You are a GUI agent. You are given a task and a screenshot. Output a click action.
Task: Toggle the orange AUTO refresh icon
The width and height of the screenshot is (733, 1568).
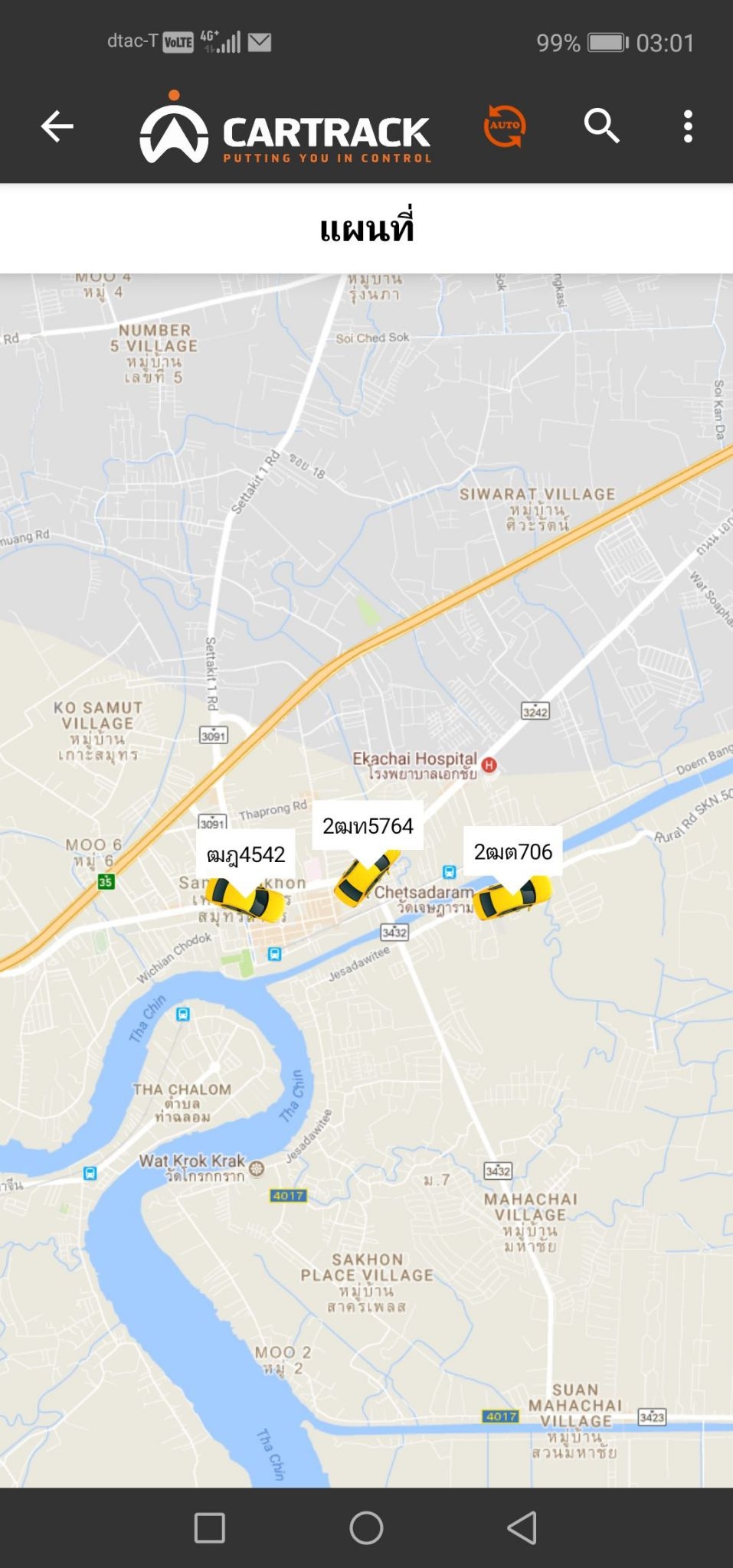[505, 126]
